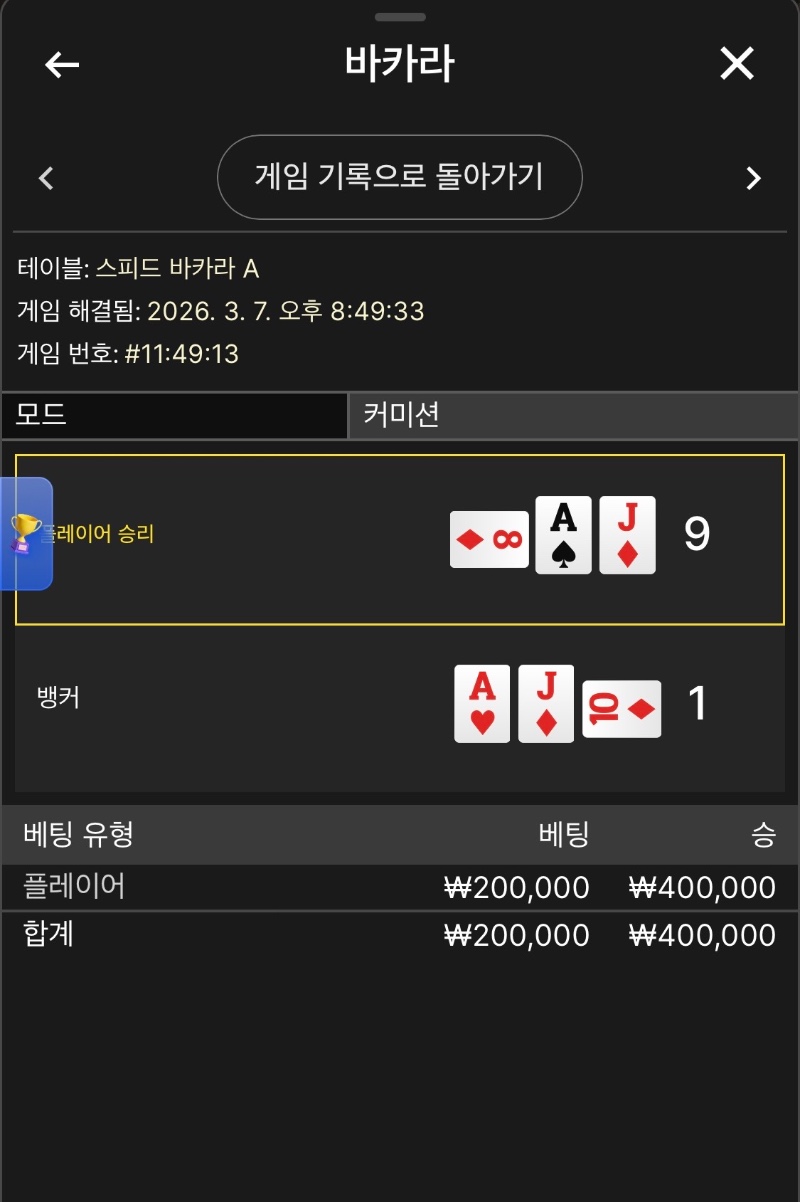View the next game record
Screen dimensions: 800x1202
click(753, 179)
